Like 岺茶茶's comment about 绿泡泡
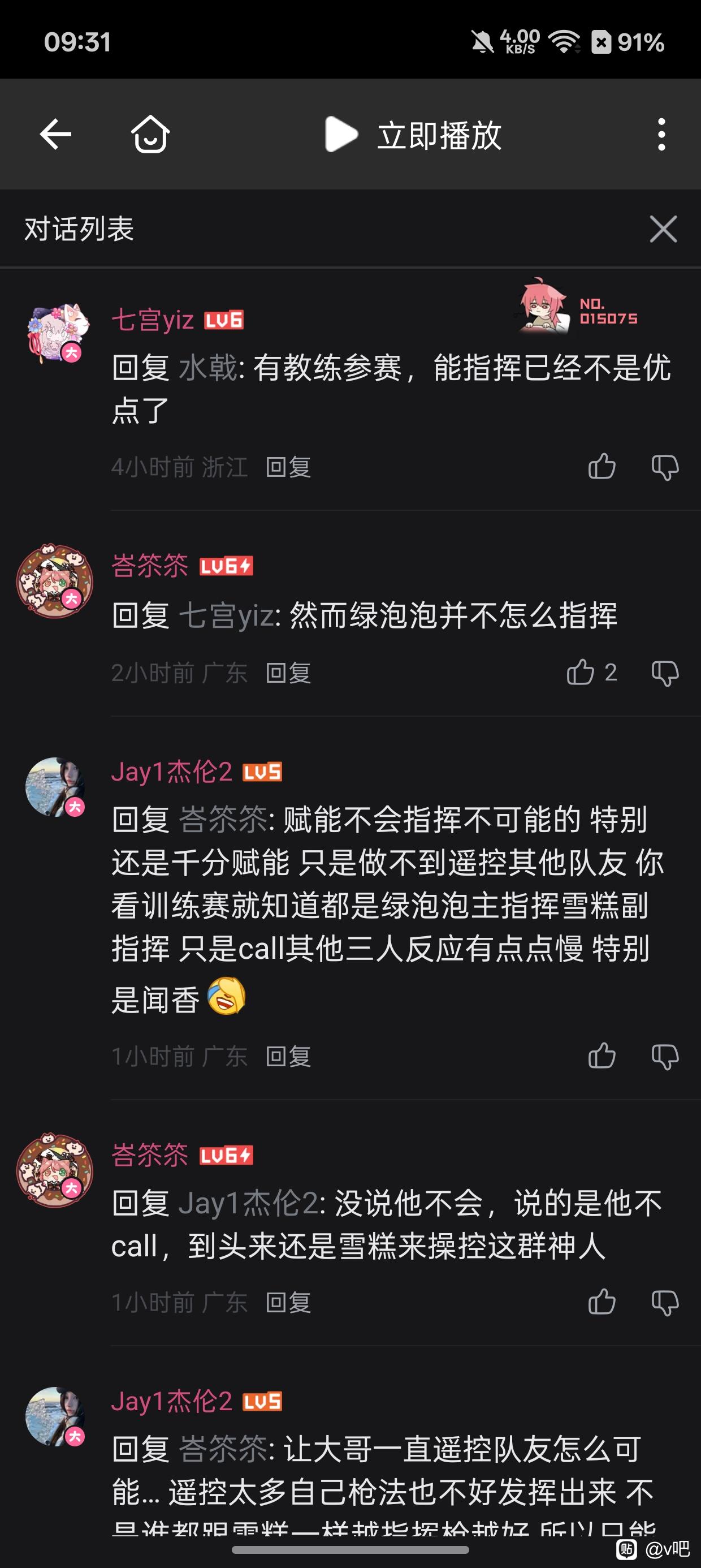Viewport: 701px width, 1568px height. tap(581, 673)
